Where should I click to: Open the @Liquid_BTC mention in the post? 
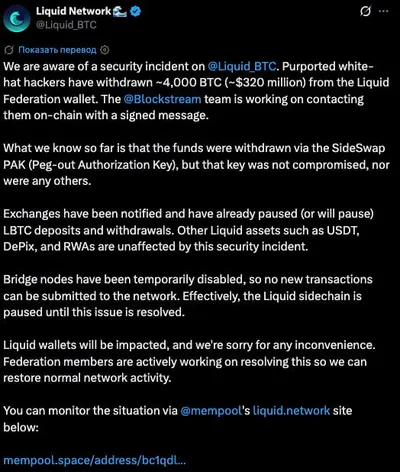(242, 66)
